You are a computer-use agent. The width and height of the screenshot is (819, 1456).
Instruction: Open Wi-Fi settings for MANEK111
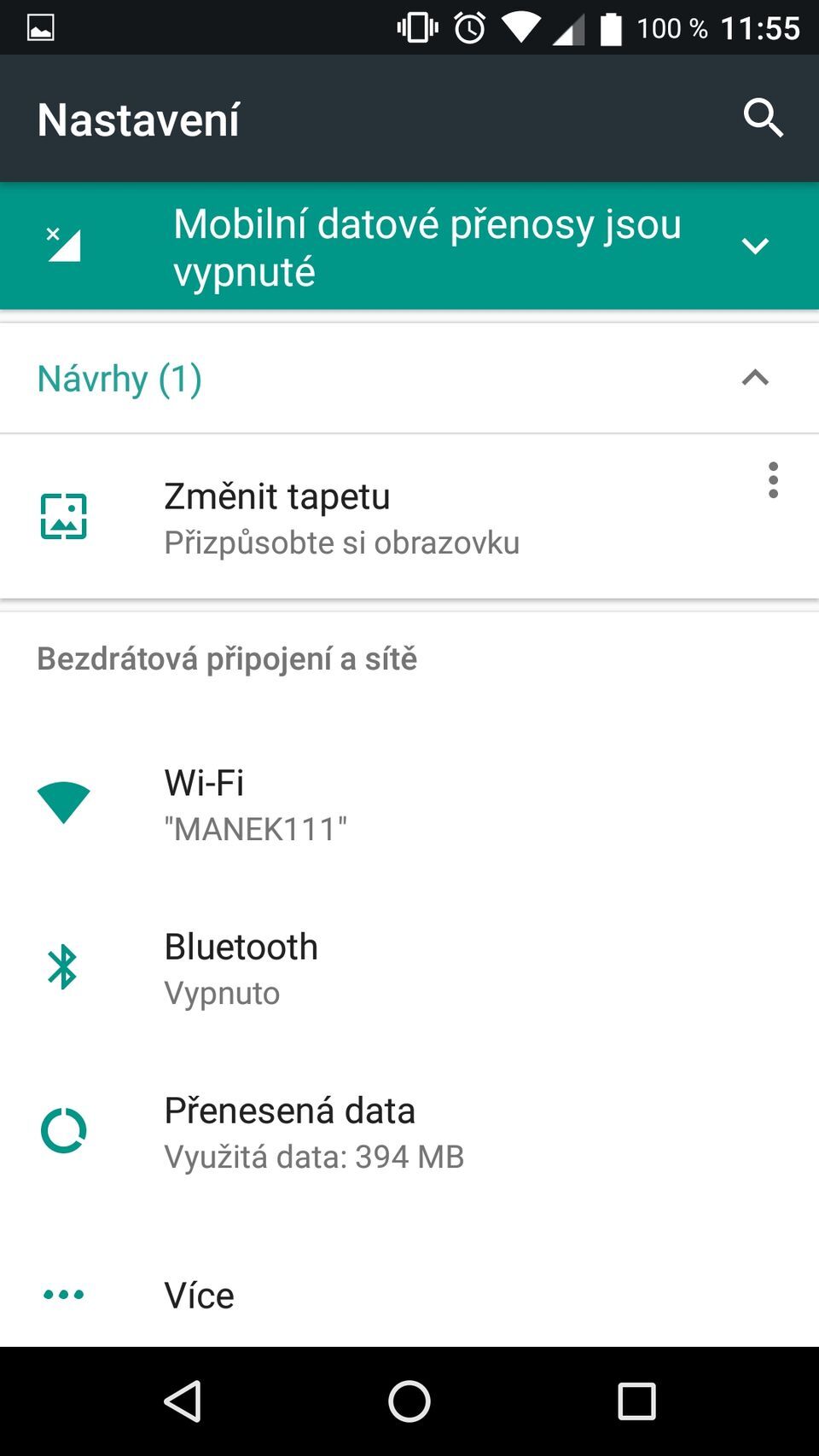pyautogui.click(x=341, y=799)
